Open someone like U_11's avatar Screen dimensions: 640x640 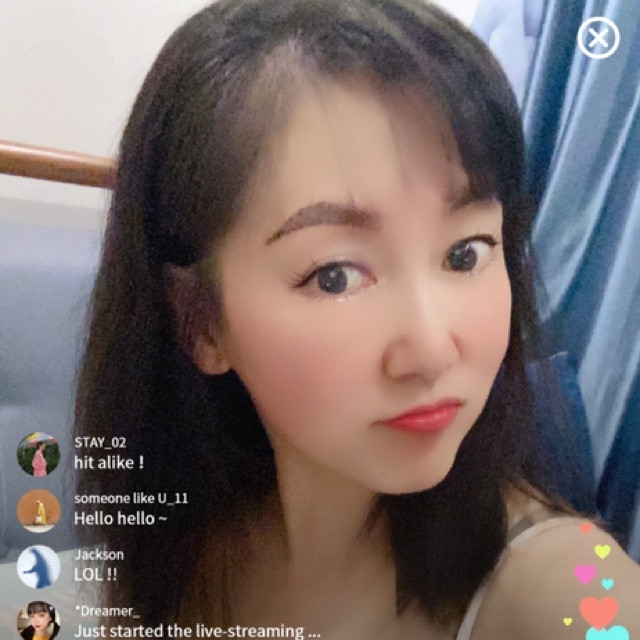[39, 510]
